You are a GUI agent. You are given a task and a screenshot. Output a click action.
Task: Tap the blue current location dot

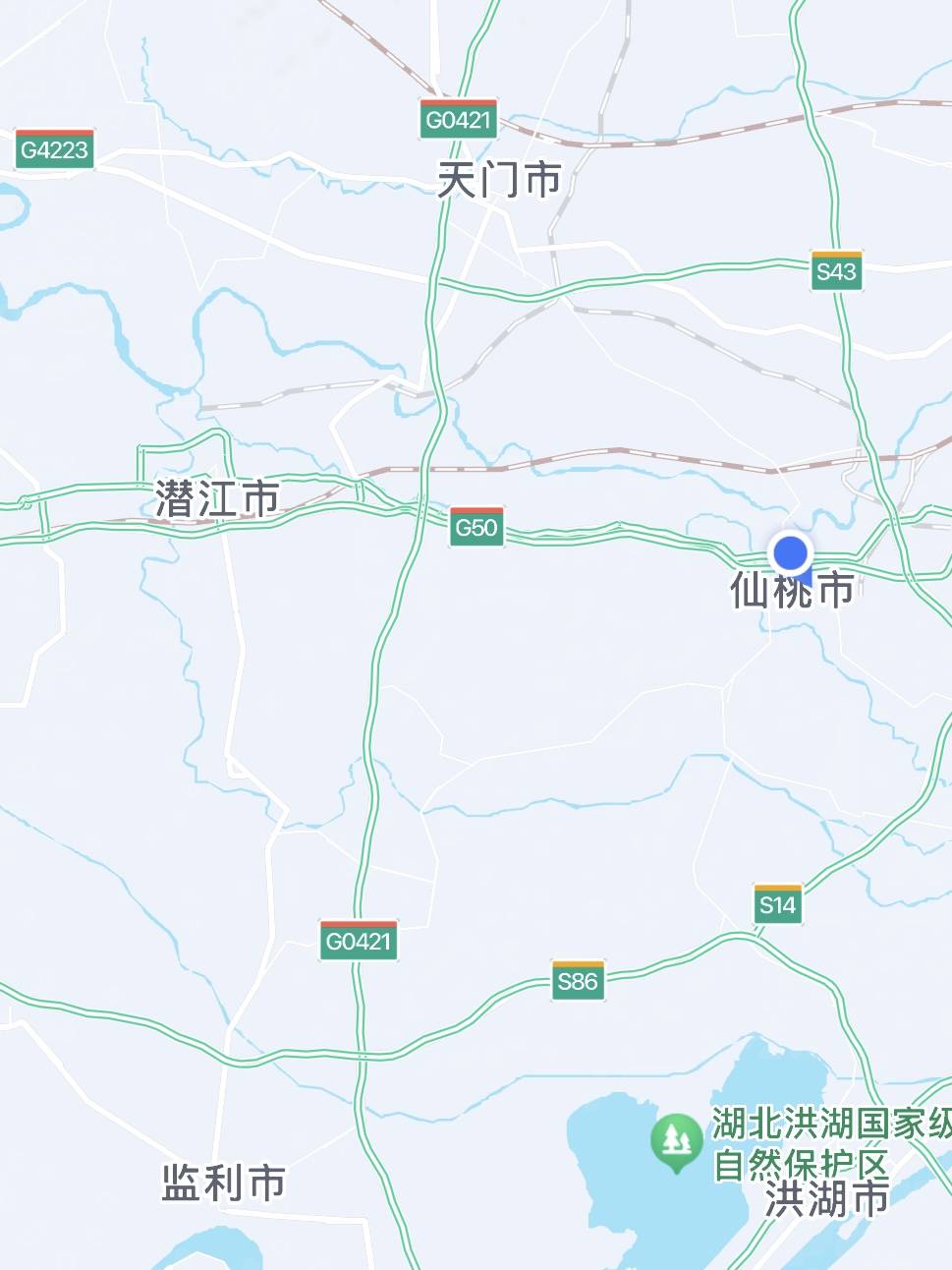[791, 553]
